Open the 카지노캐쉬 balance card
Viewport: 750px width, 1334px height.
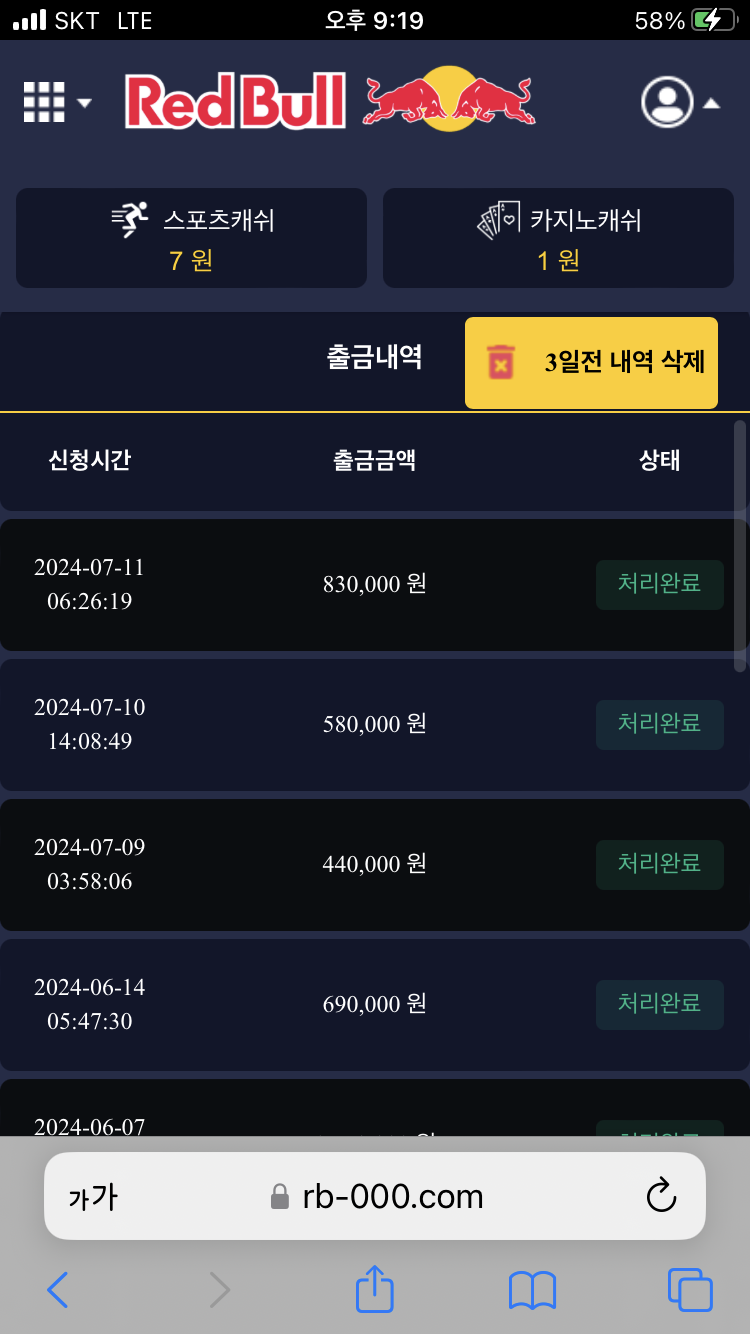pos(558,238)
